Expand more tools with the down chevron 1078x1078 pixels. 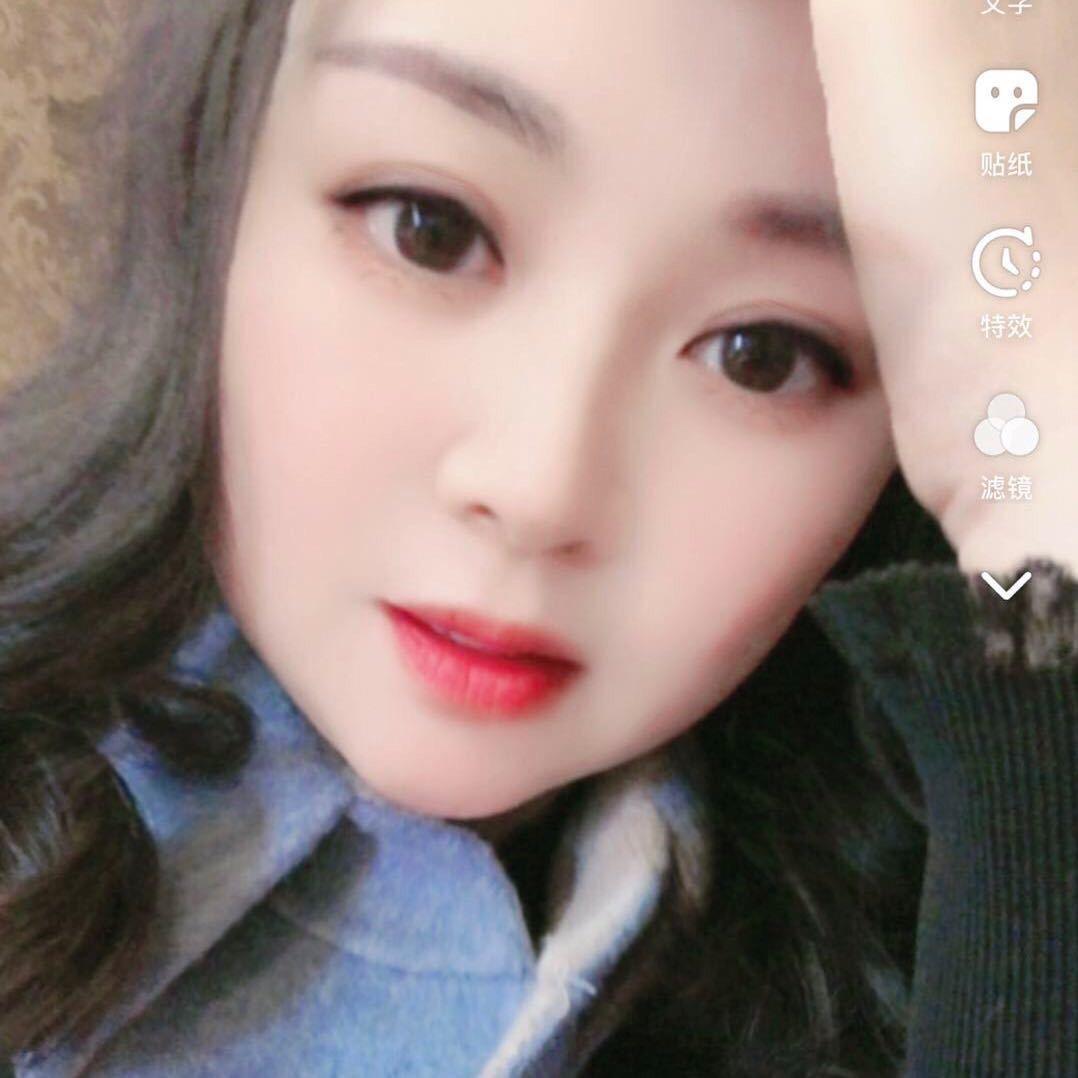click(1006, 584)
